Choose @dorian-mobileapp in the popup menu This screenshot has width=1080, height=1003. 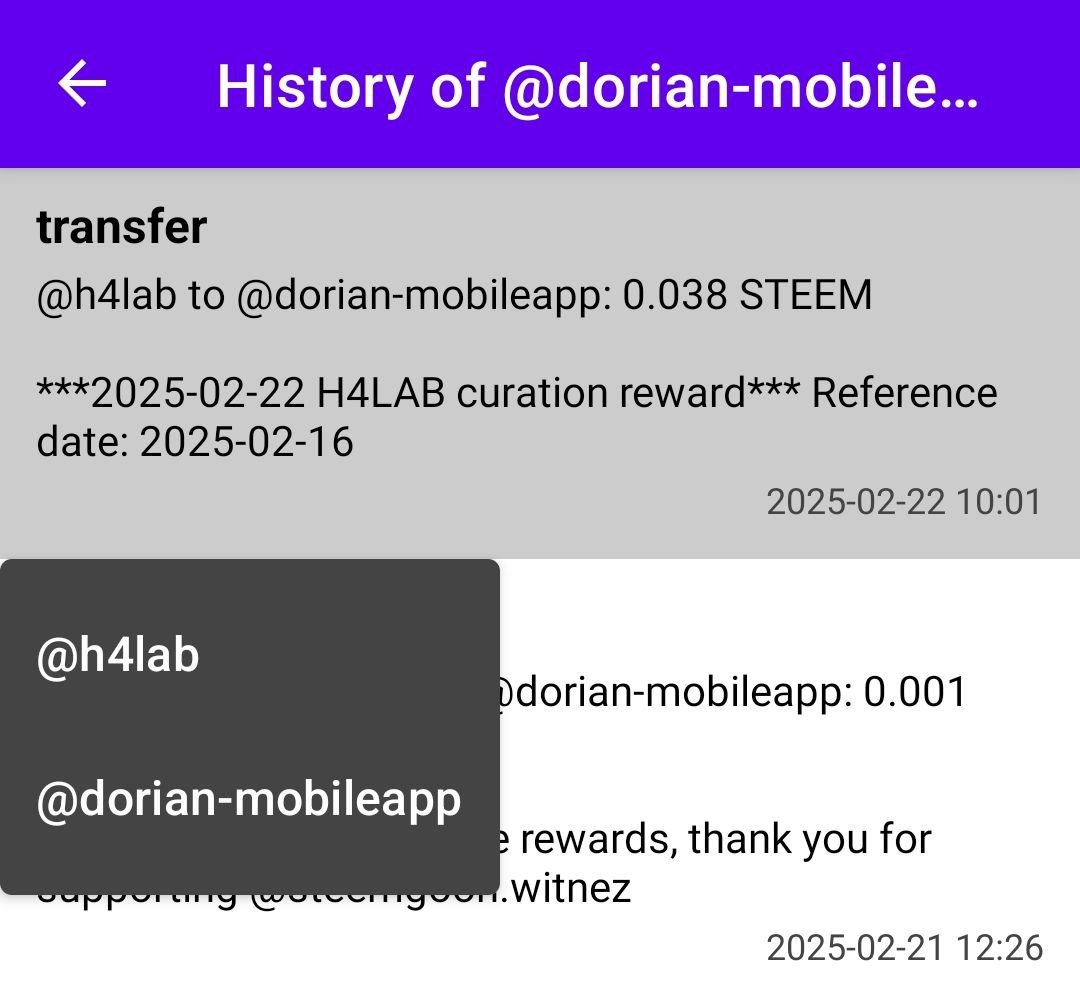coord(249,800)
